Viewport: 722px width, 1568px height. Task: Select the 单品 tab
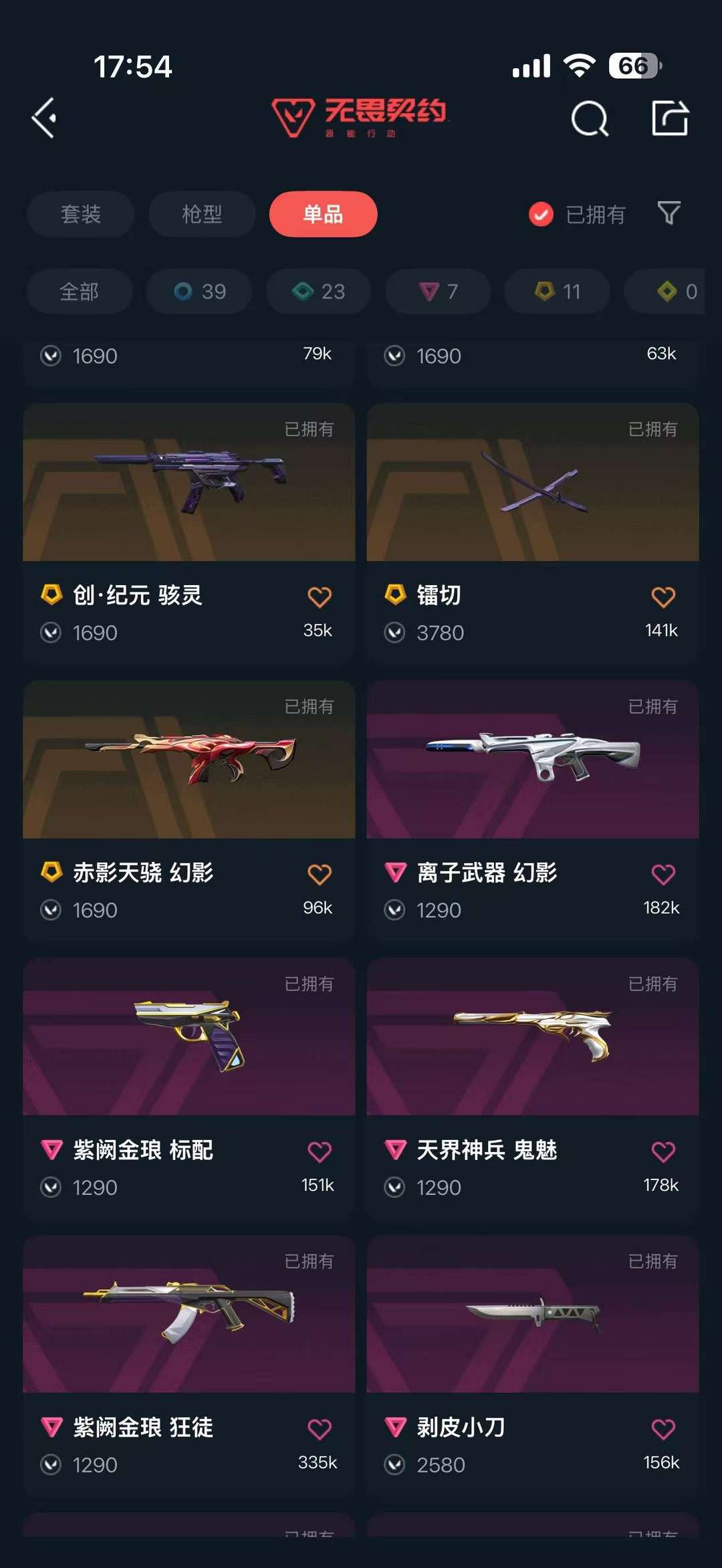(324, 214)
